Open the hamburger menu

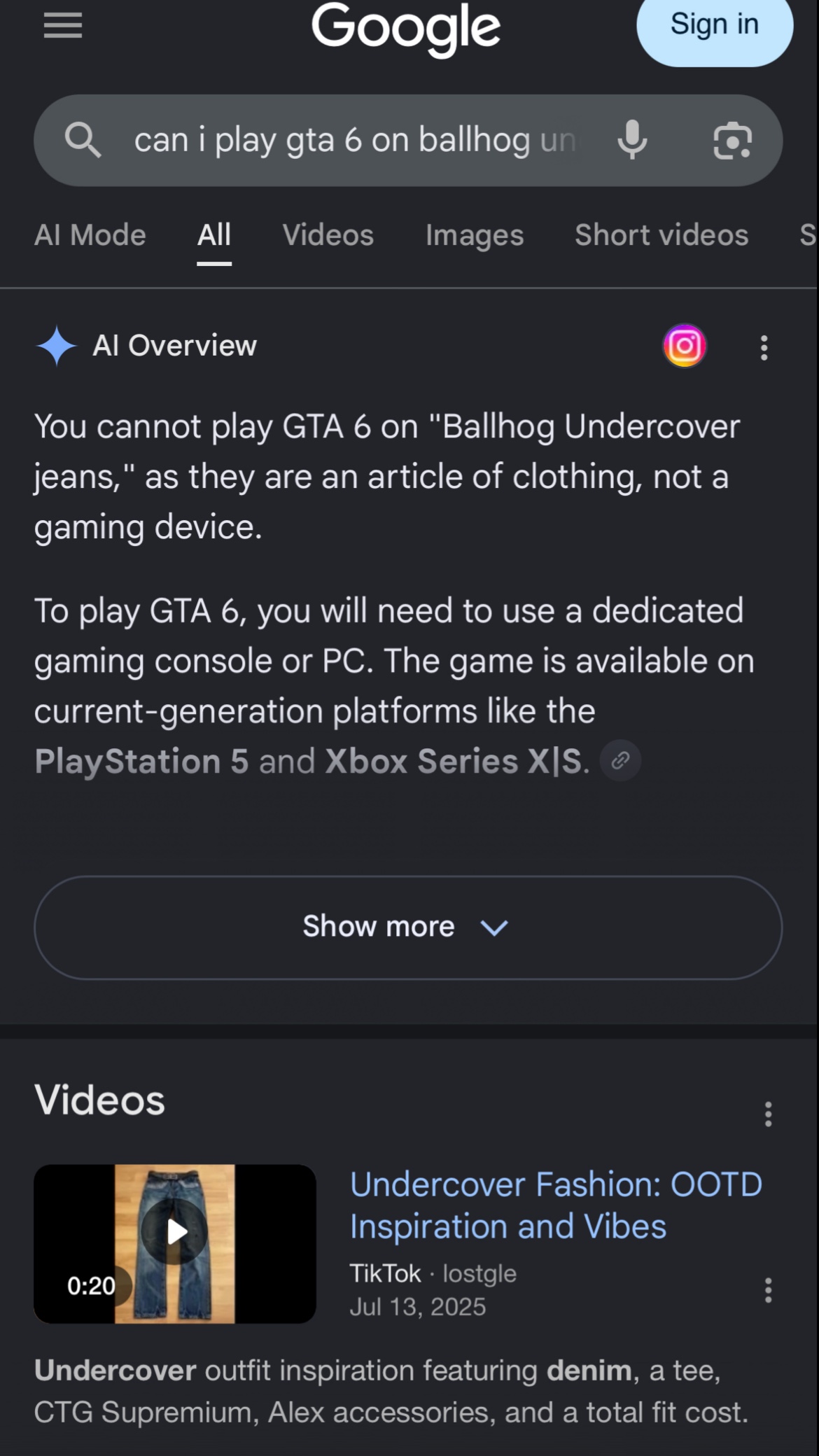pos(63,27)
